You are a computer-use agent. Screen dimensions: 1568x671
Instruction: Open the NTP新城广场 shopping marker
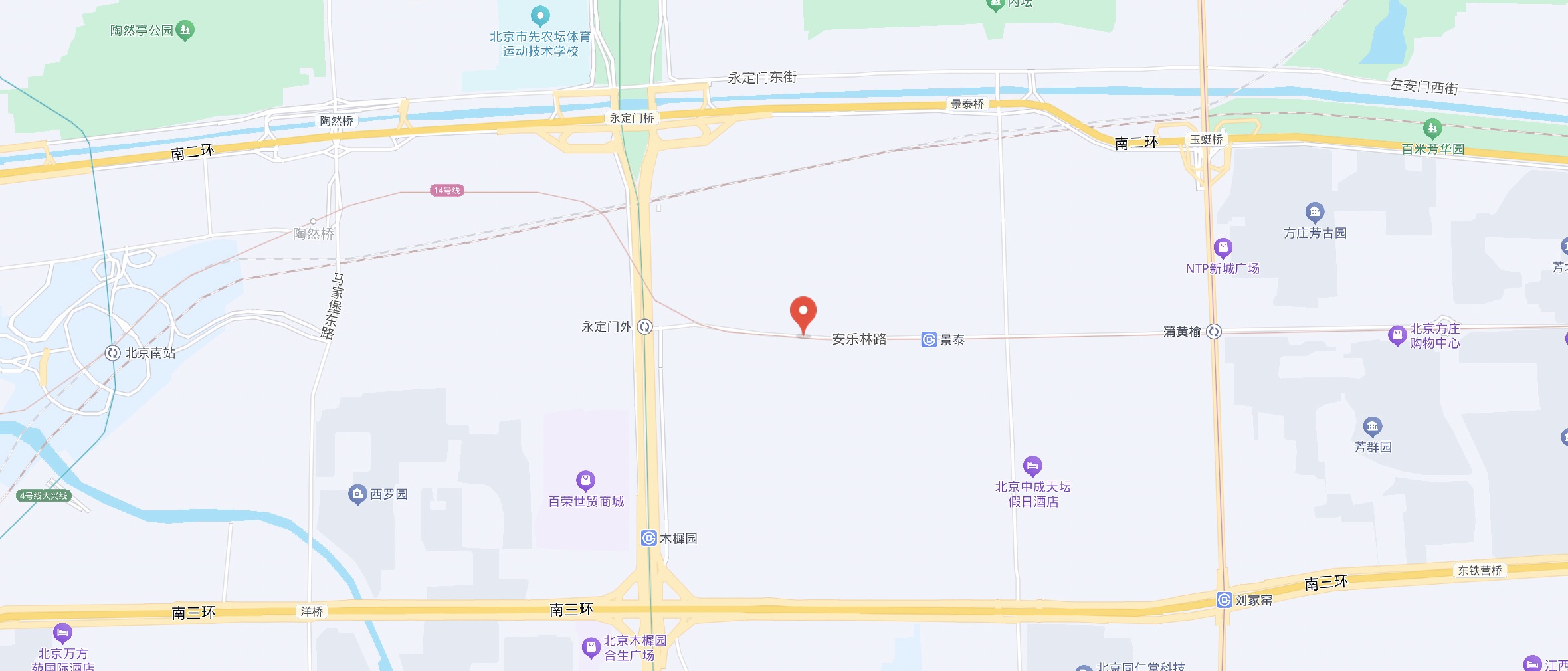pos(1223,248)
